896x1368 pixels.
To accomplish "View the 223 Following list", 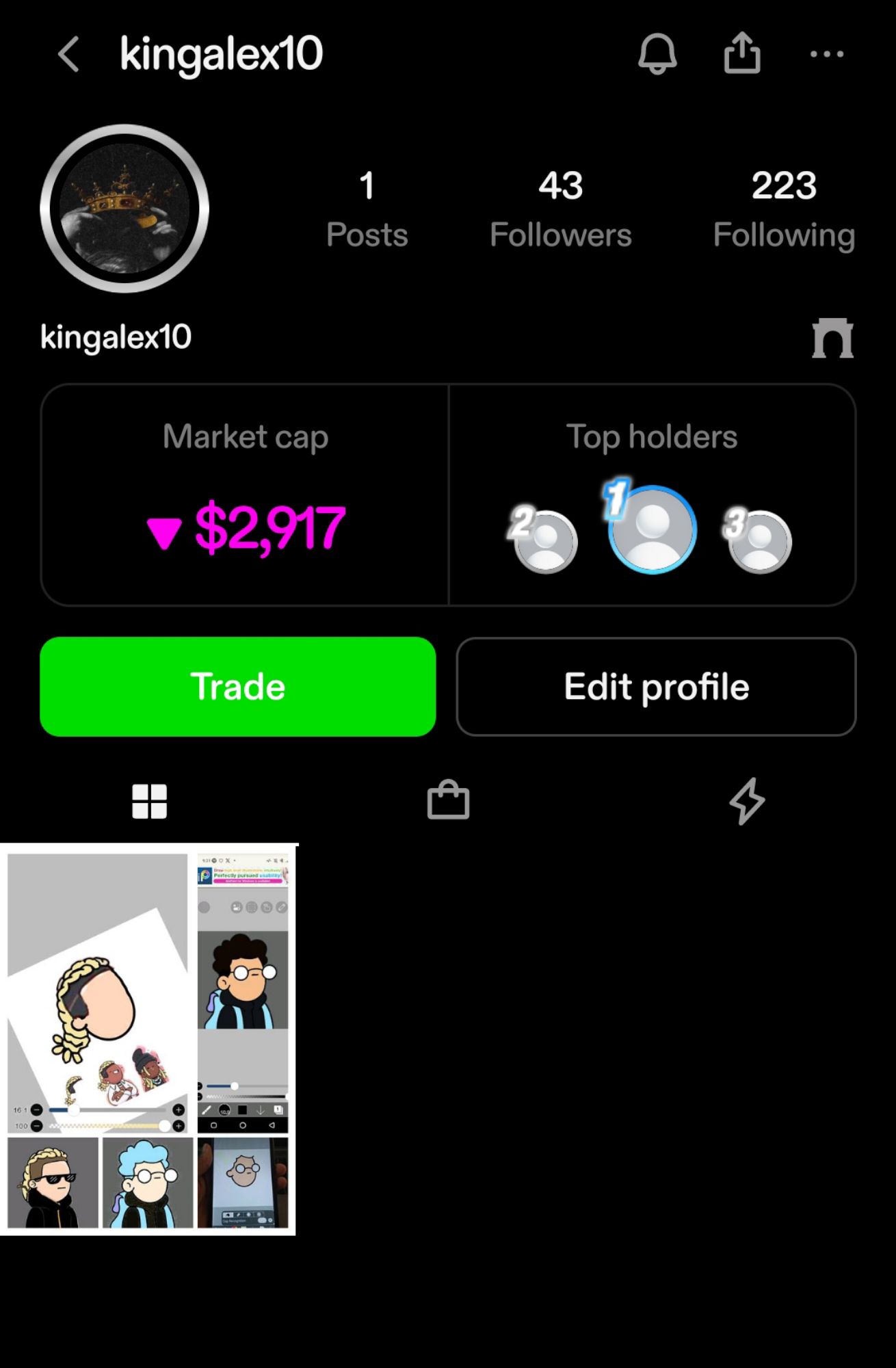I will 784,209.
